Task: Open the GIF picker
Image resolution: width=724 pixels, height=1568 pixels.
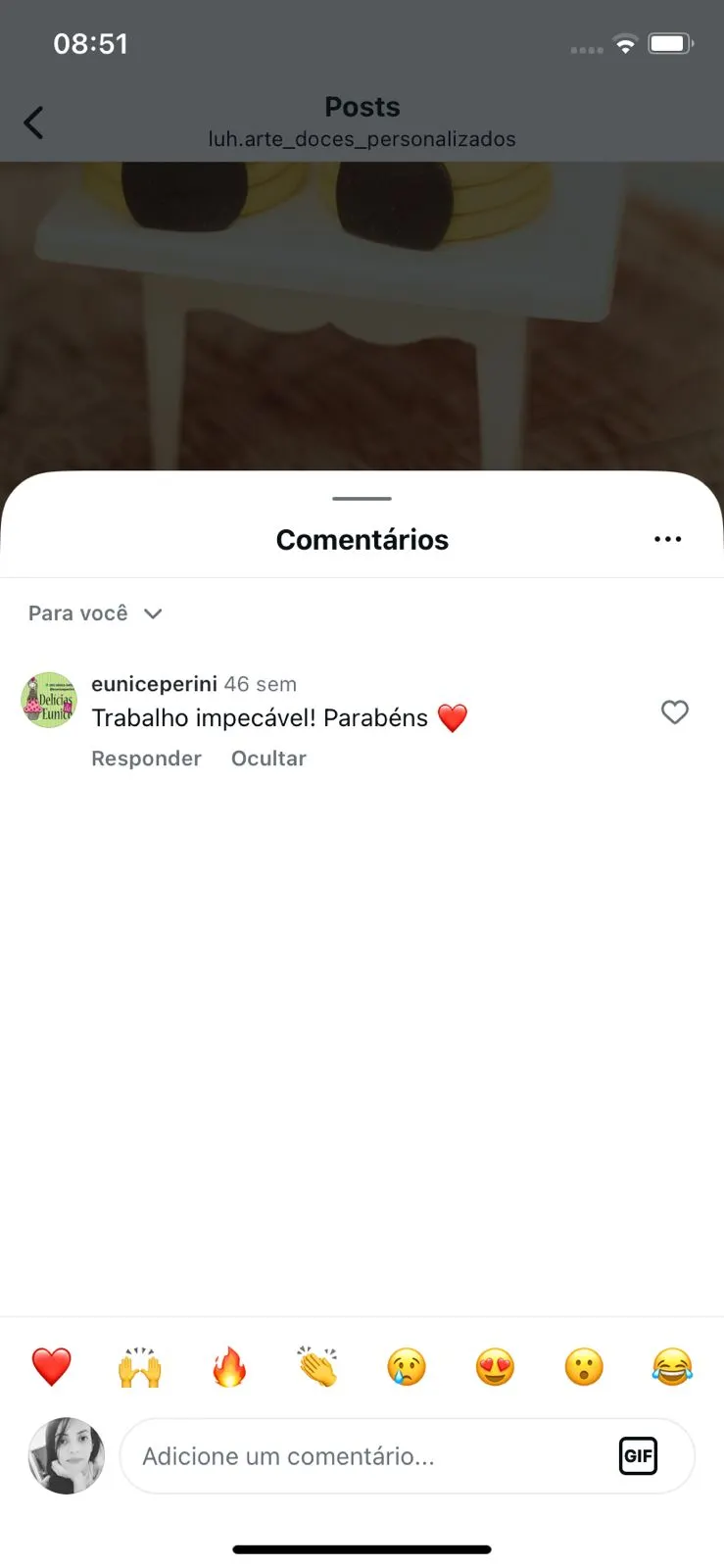Action: 638,1456
